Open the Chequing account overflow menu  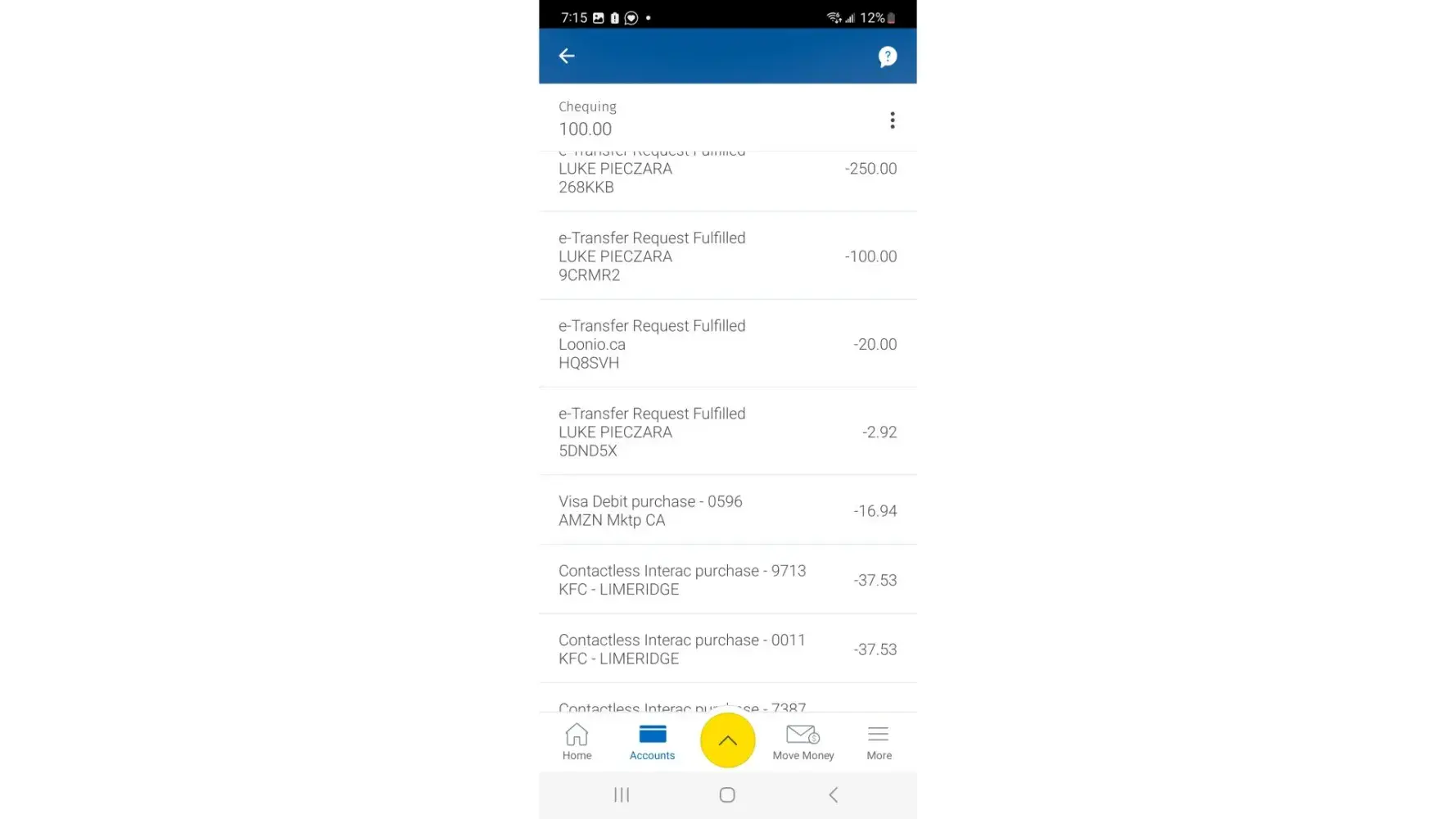[892, 120]
